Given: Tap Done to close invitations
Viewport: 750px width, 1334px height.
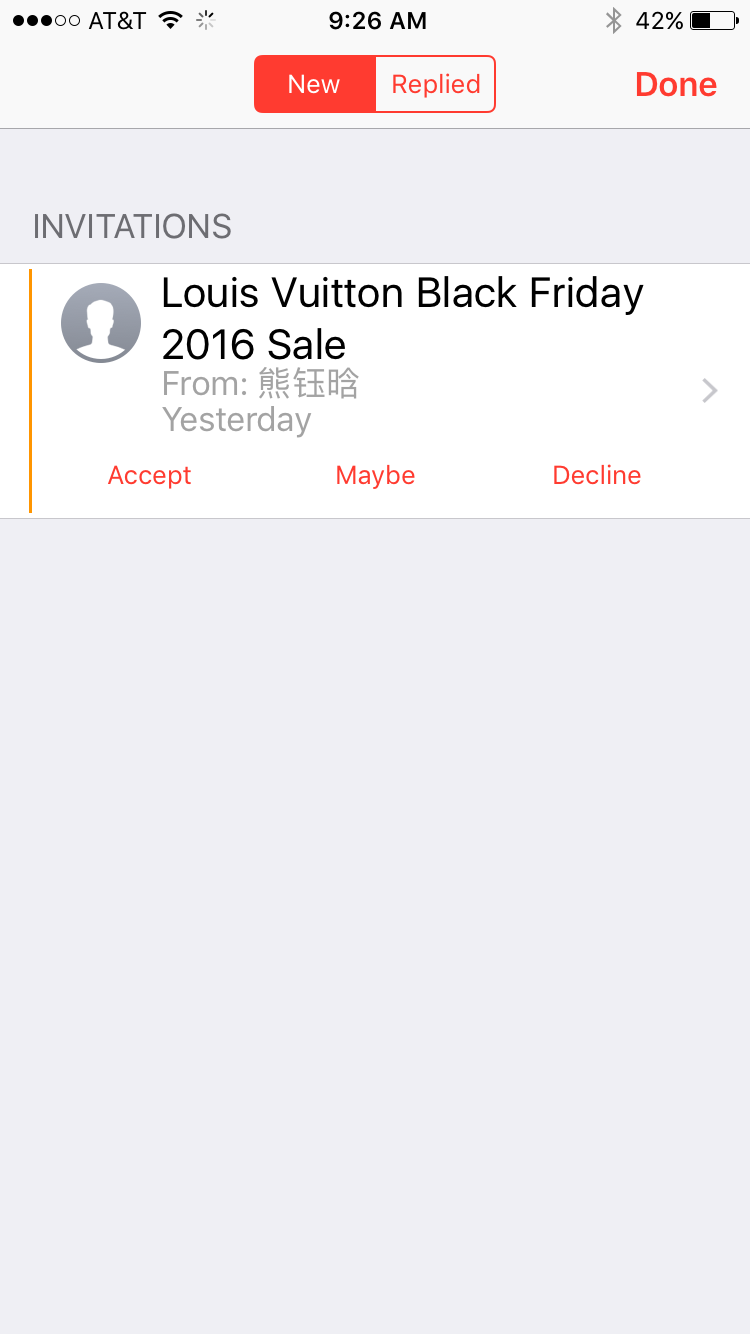Looking at the screenshot, I should tap(676, 85).
